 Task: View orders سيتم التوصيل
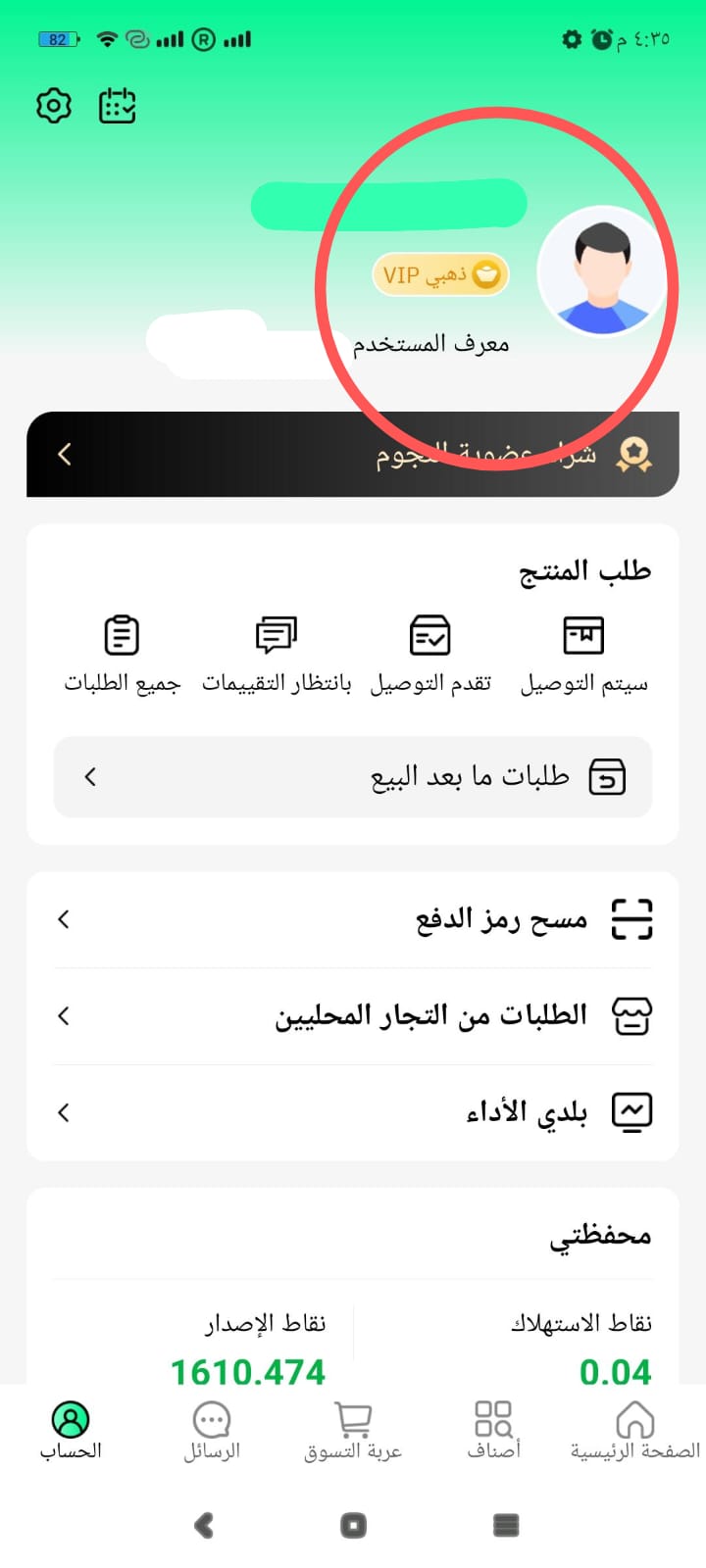pos(583,653)
